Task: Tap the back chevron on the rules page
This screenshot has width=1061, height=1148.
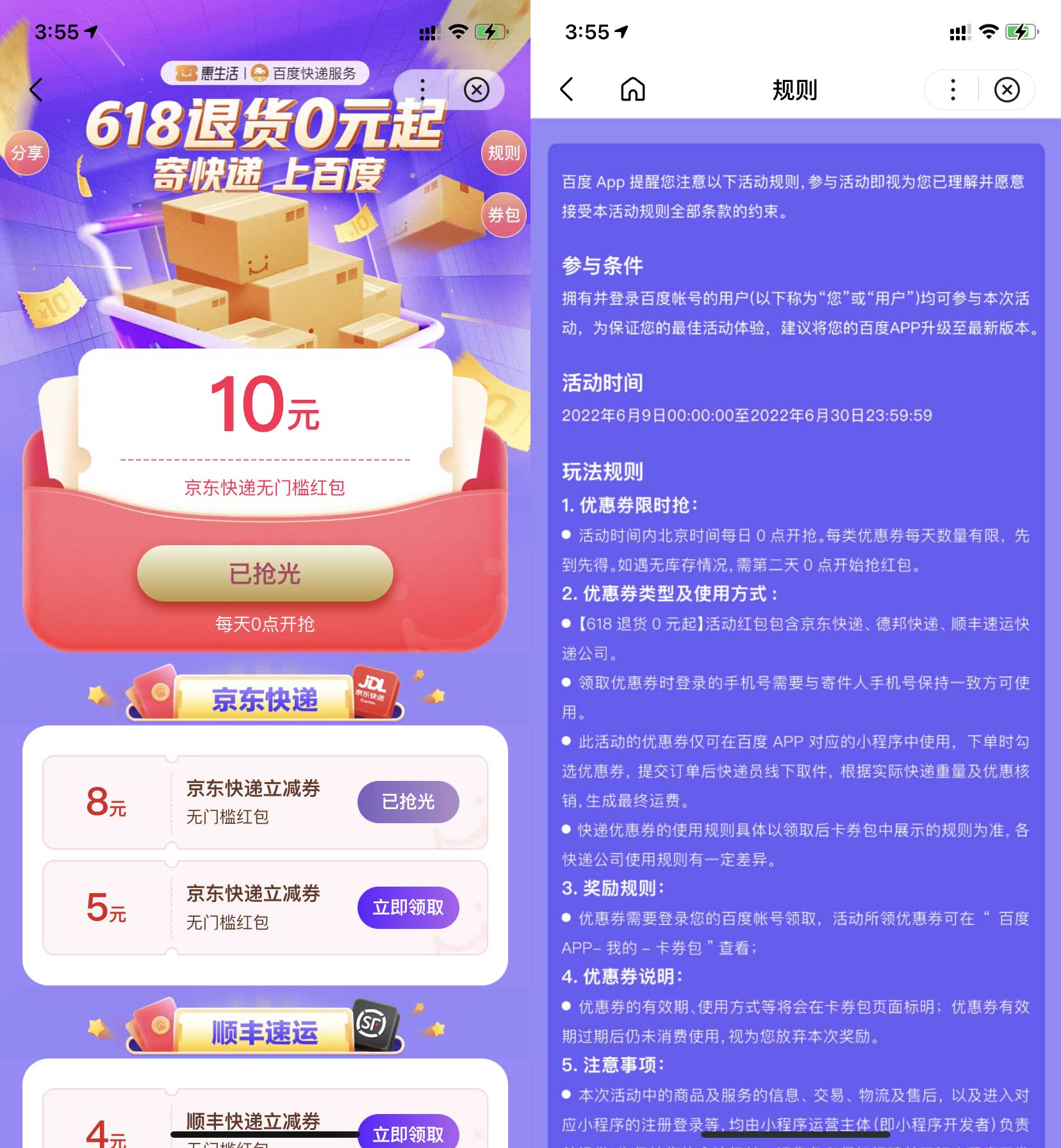Action: (566, 90)
